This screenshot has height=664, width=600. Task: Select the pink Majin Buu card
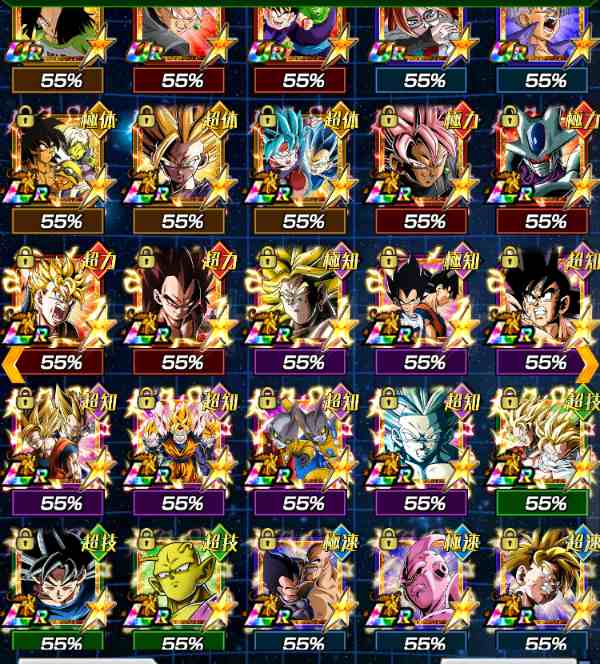click(x=425, y=580)
